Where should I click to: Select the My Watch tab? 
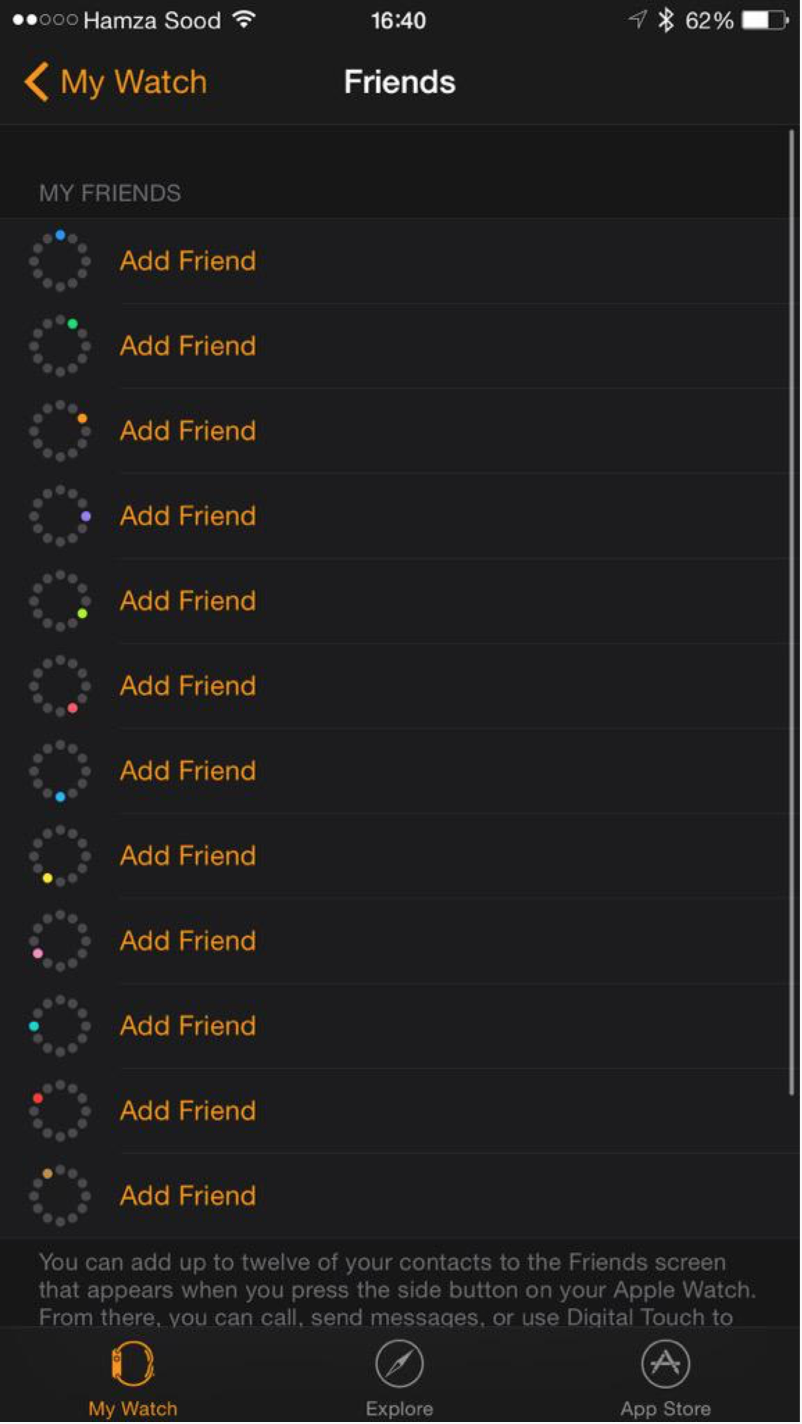point(133,1379)
